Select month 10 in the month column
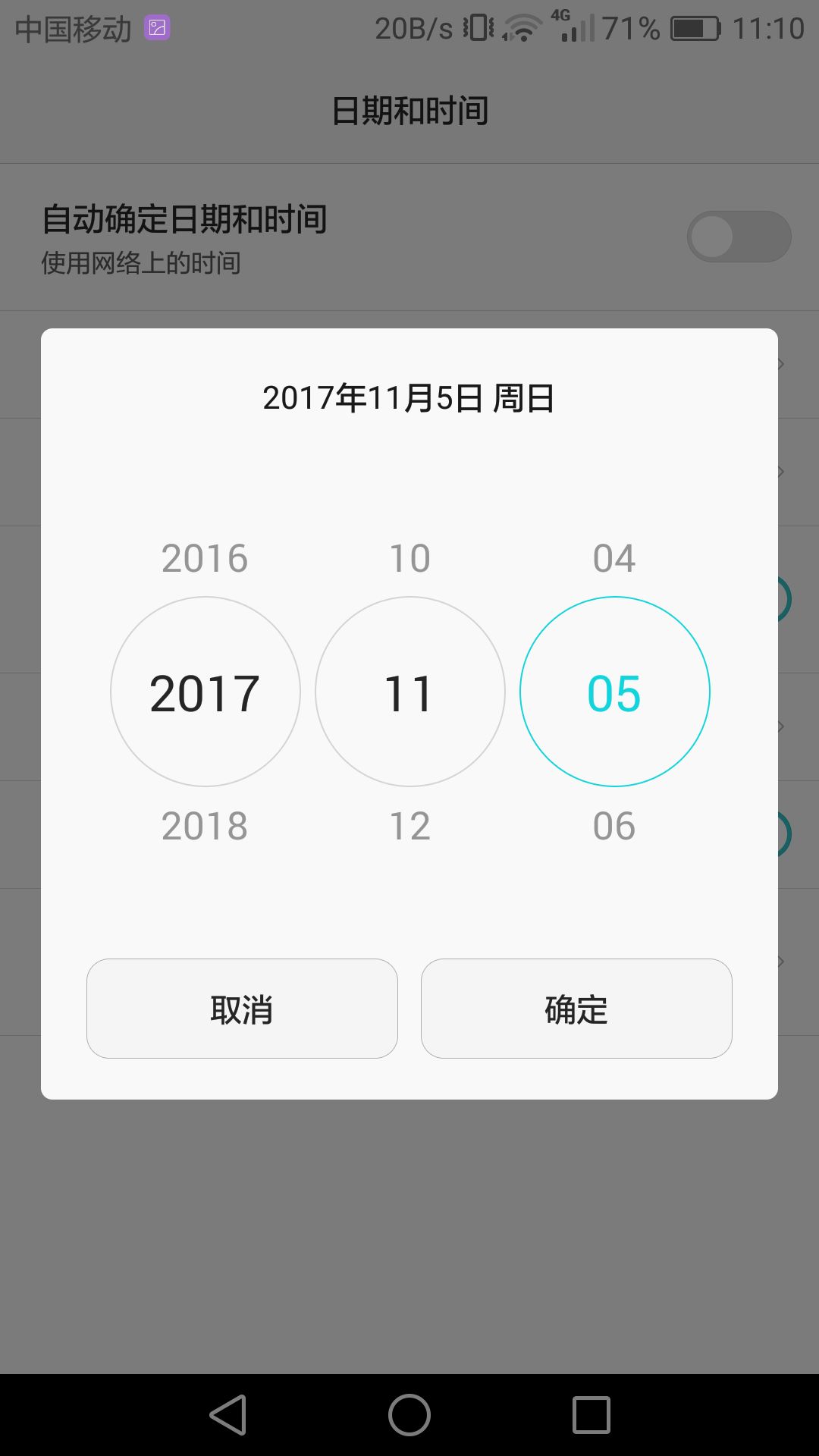The height and width of the screenshot is (1456, 819). (409, 557)
